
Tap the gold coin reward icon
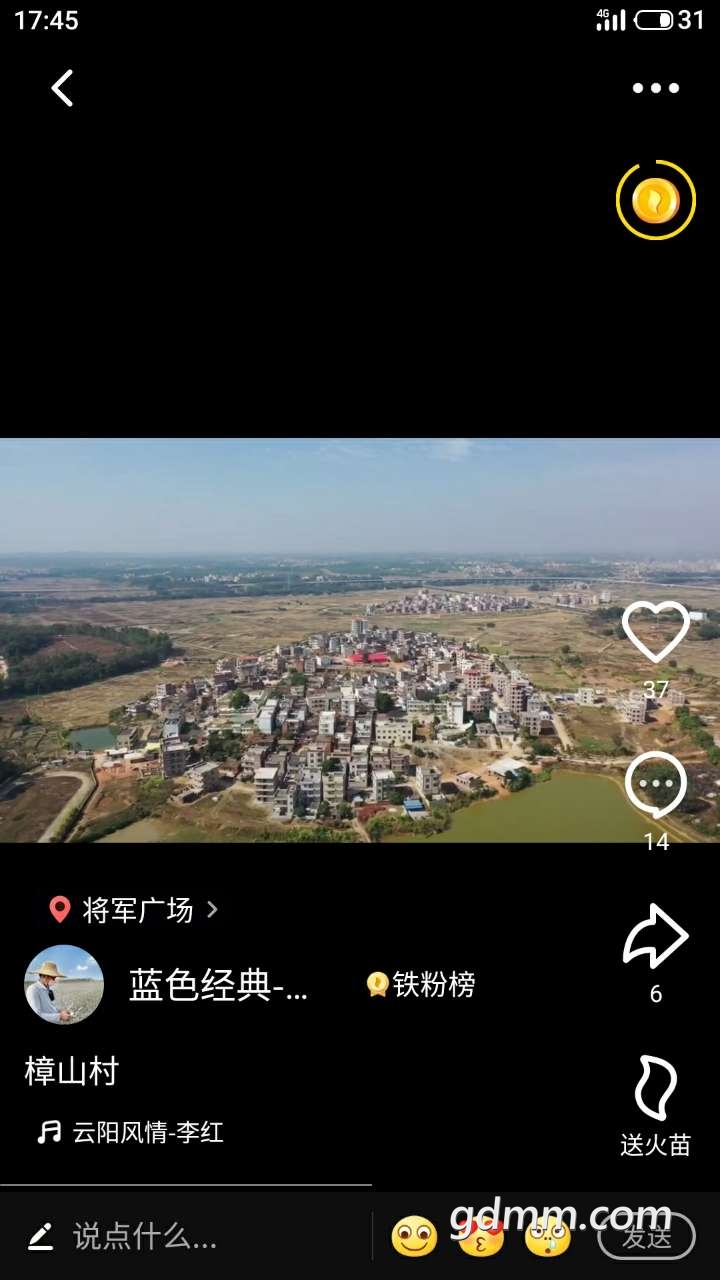[655, 200]
